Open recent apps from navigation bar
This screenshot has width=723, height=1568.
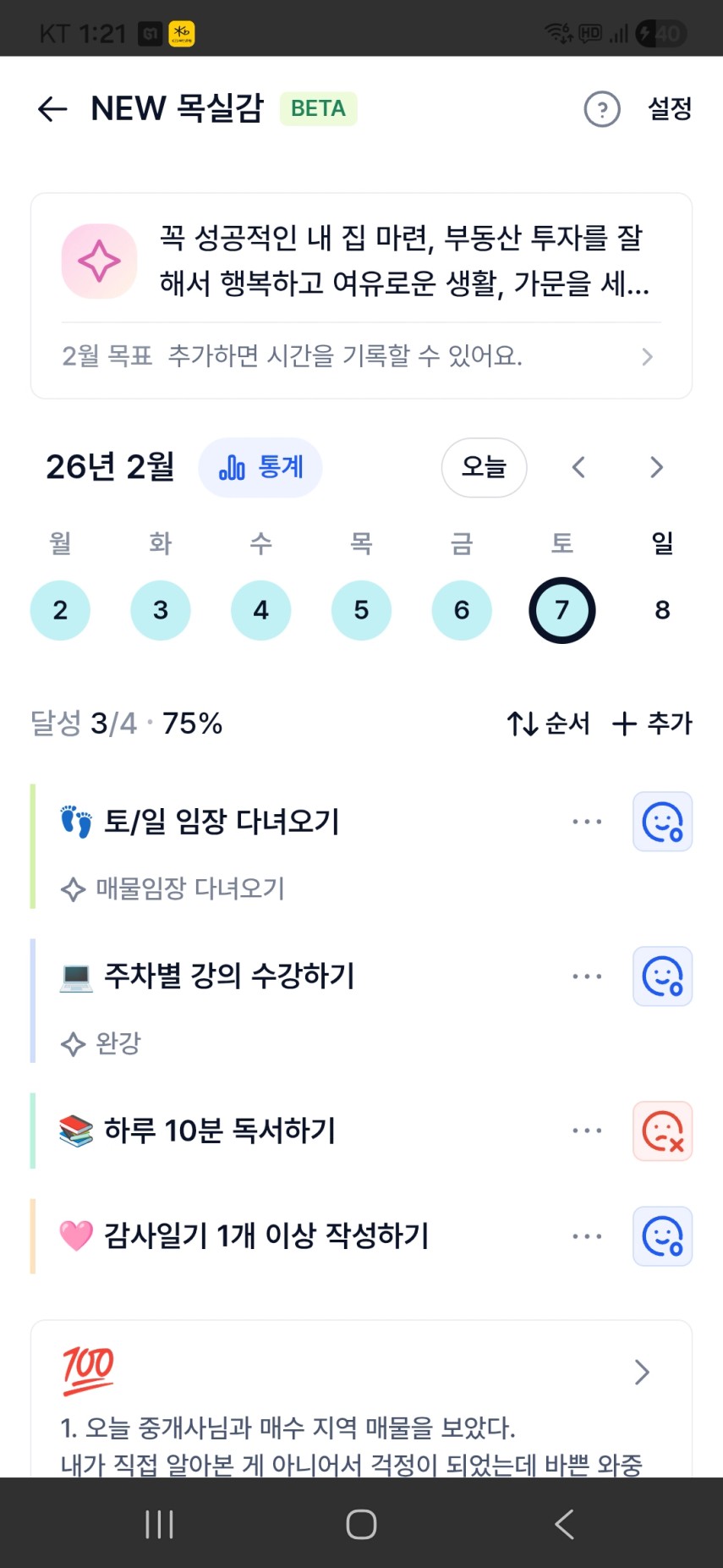[159, 1524]
